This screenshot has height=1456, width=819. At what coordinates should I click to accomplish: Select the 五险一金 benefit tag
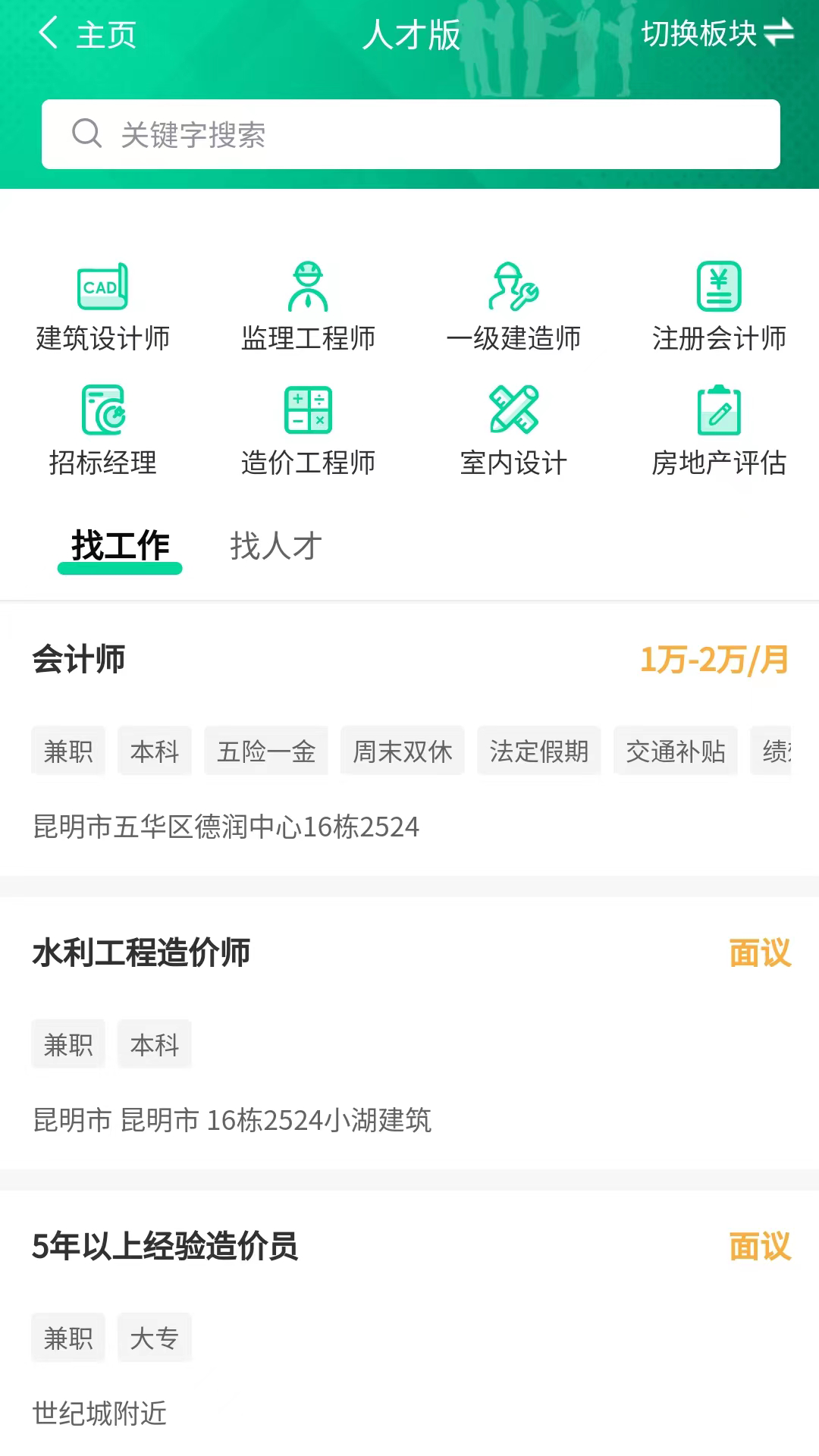(x=266, y=751)
